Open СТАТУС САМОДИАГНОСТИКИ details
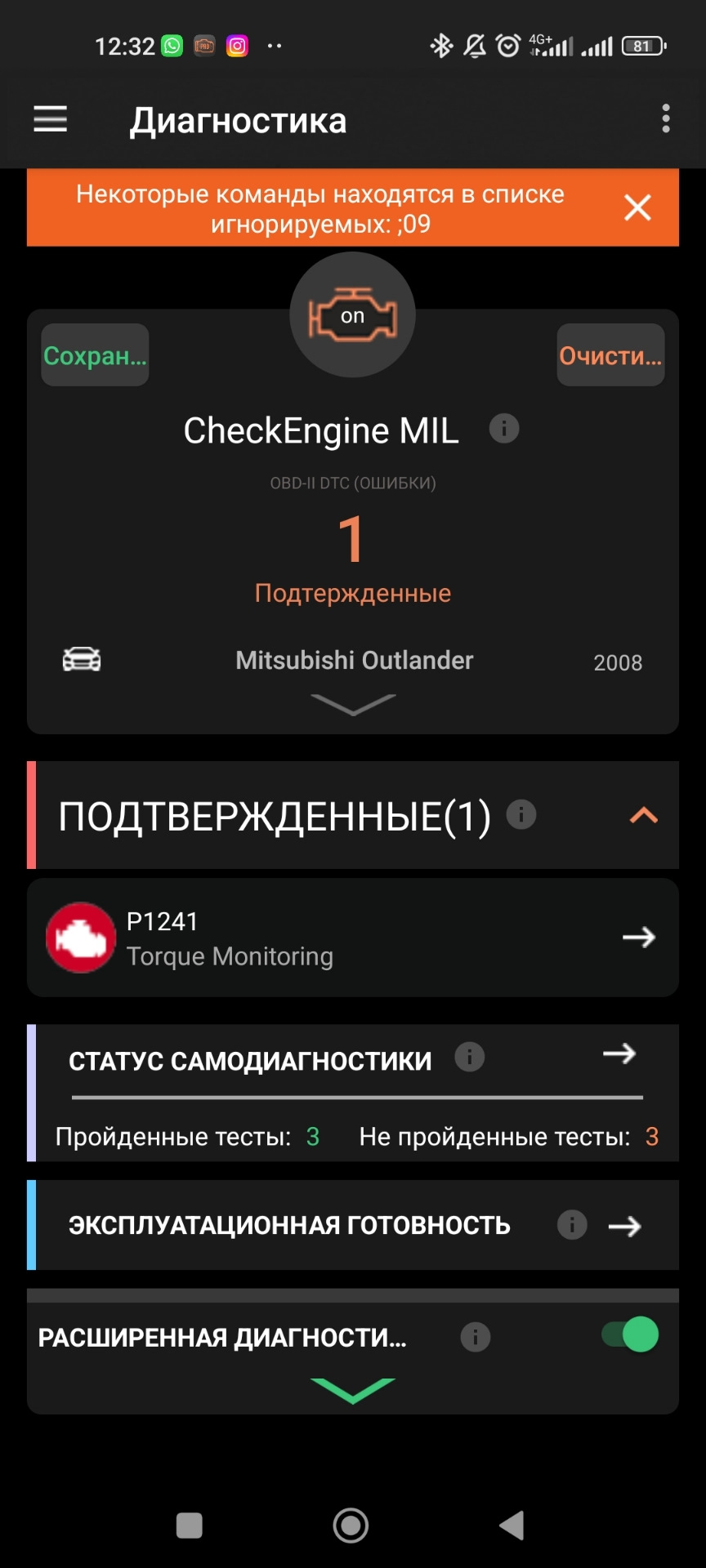The image size is (706, 1568). point(619,1054)
